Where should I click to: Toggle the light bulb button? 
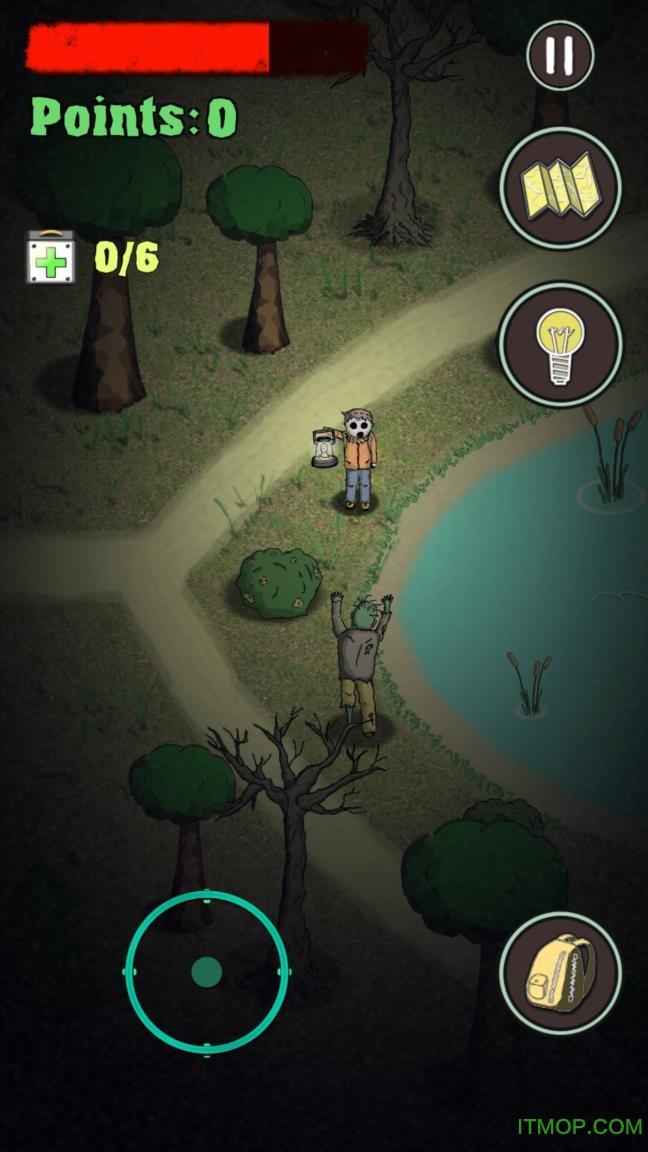coord(560,343)
